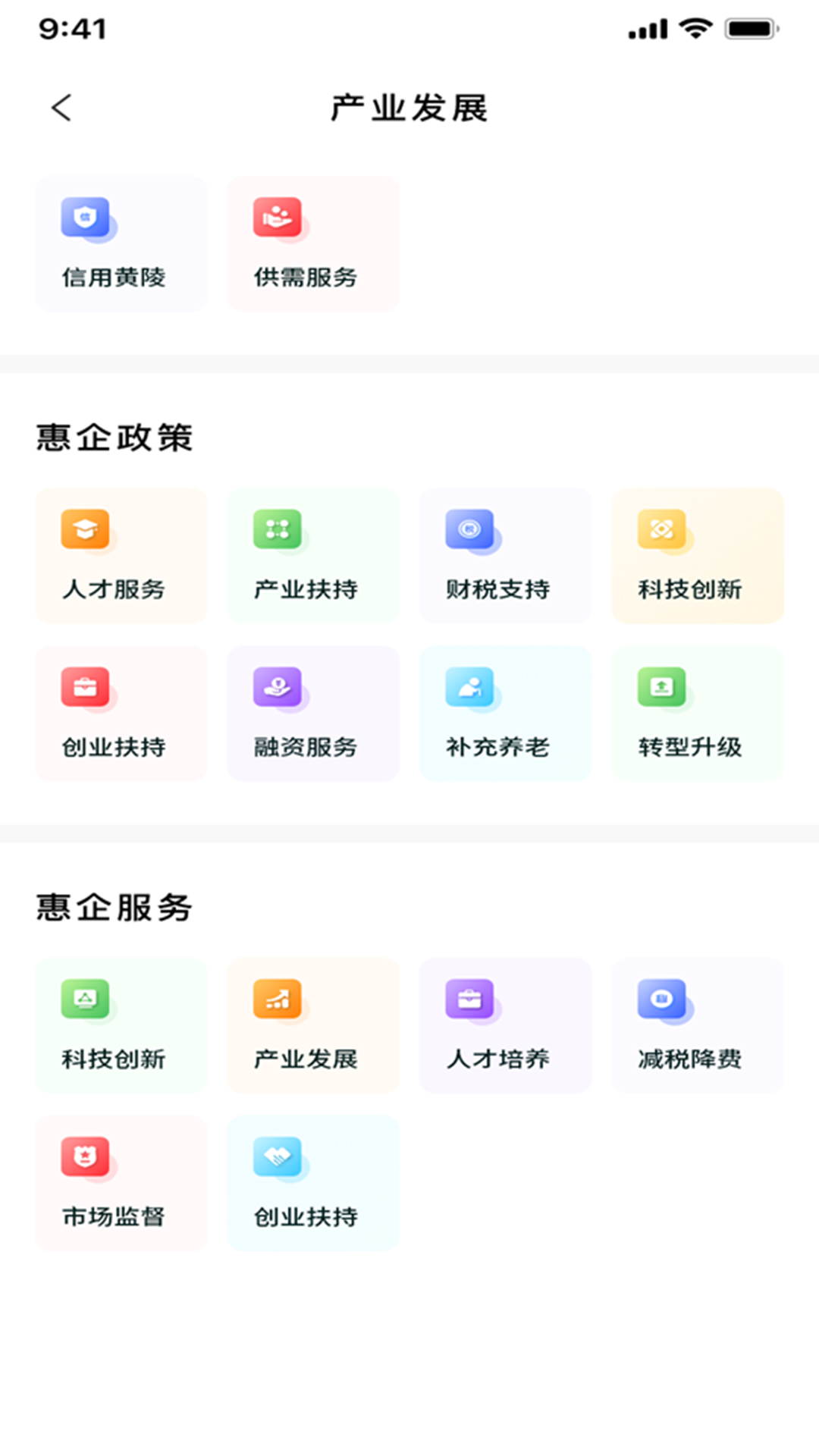
Task: Open the 转型升级 icon
Action: pyautogui.click(x=697, y=713)
